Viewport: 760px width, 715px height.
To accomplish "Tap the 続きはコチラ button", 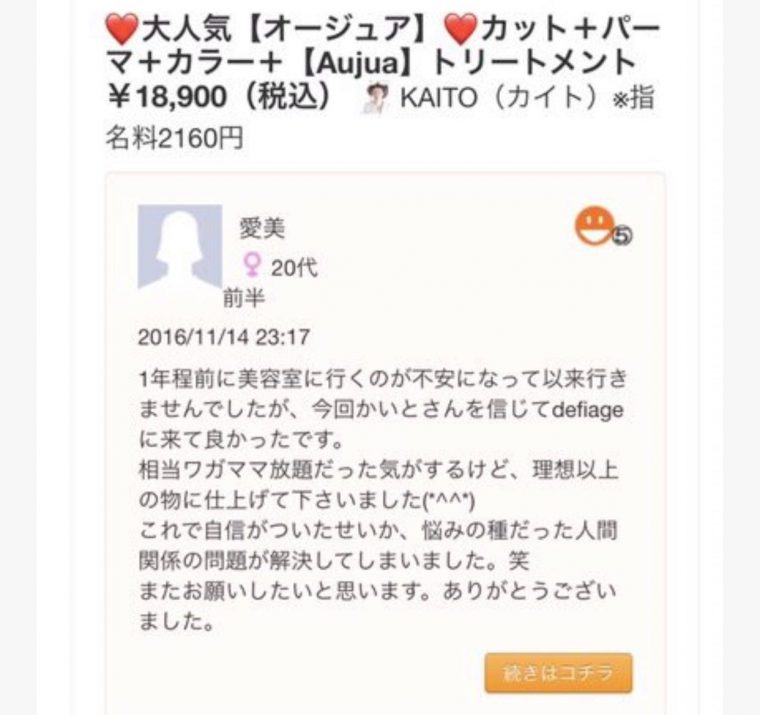I will (x=558, y=673).
